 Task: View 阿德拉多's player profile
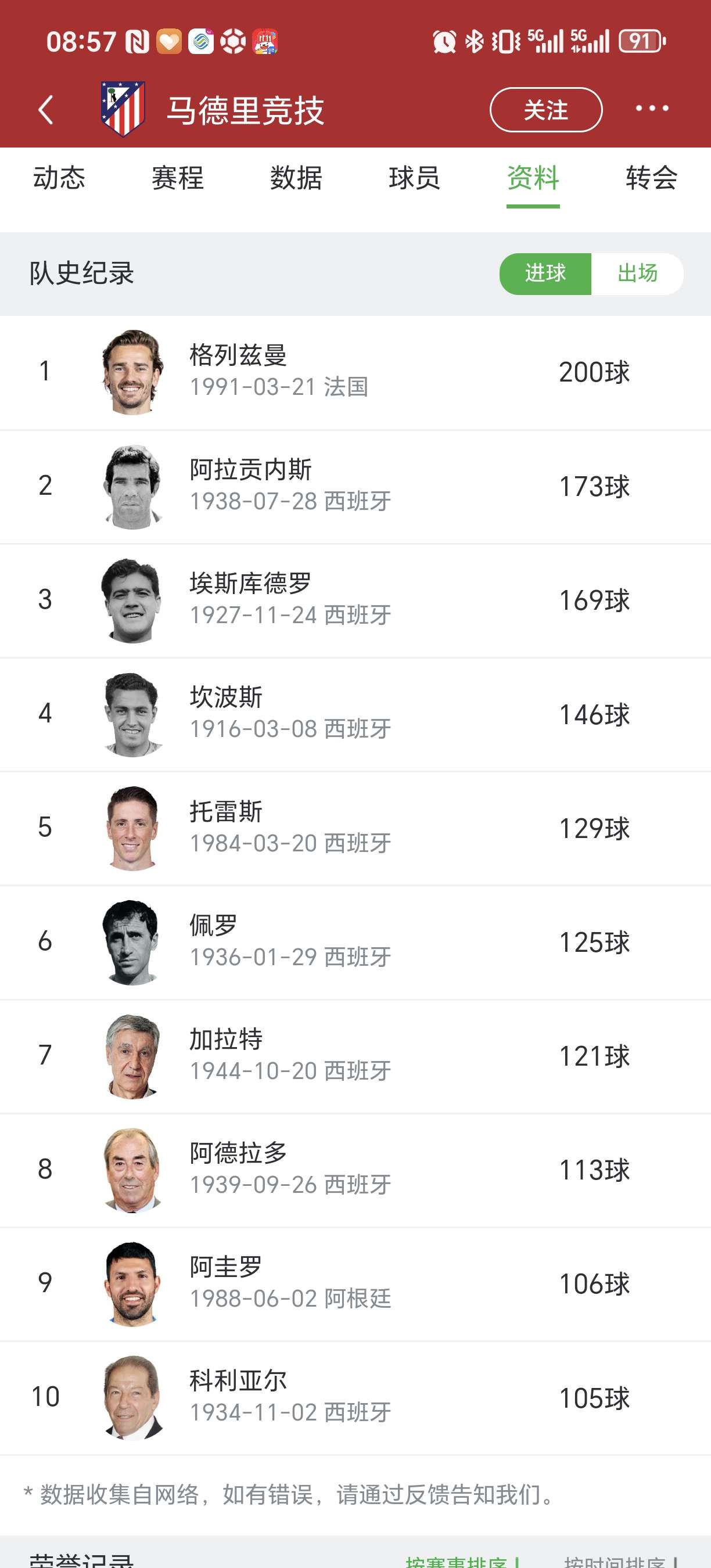point(355,1170)
